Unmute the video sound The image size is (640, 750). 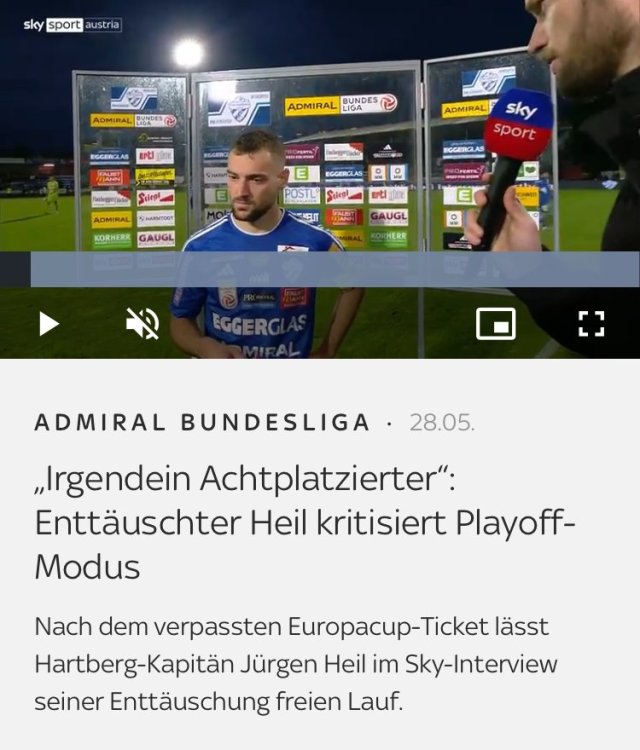pos(142,323)
